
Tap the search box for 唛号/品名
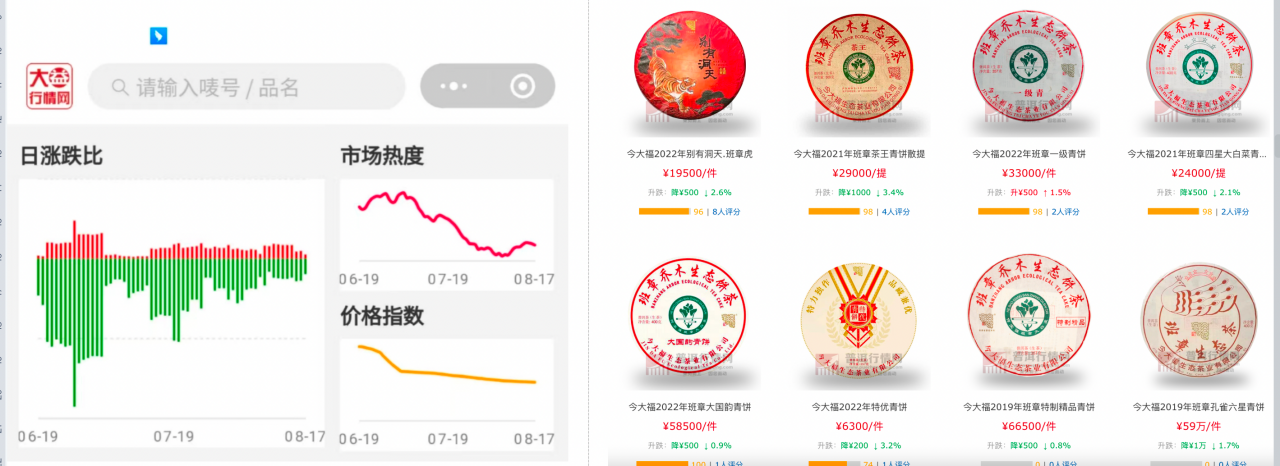(x=246, y=87)
